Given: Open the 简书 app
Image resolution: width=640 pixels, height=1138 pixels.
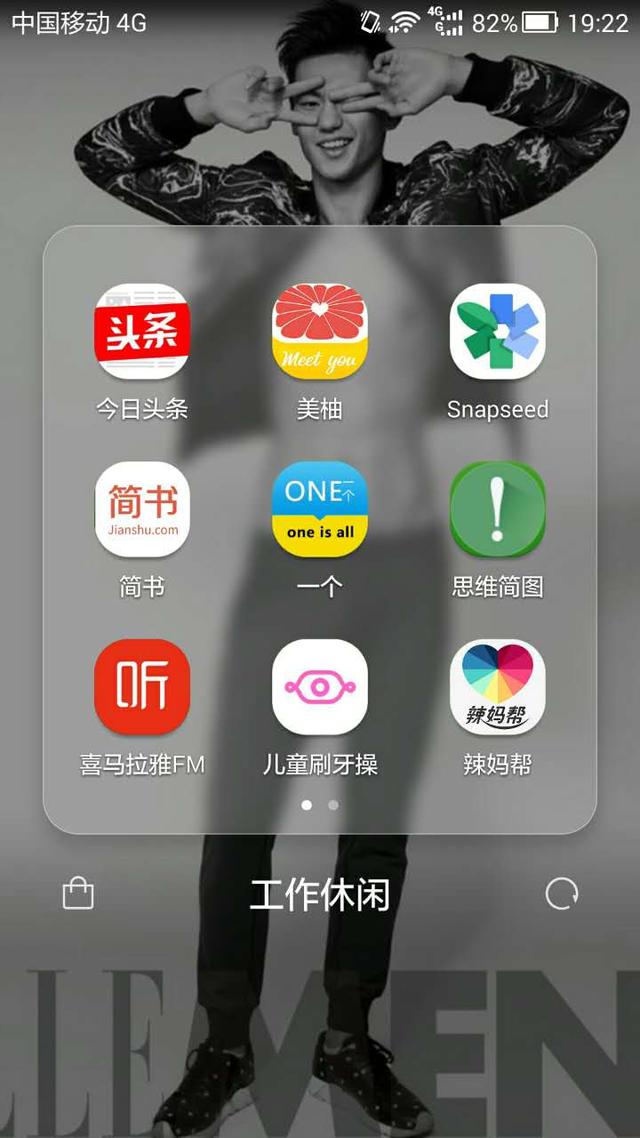Looking at the screenshot, I should 142,509.
